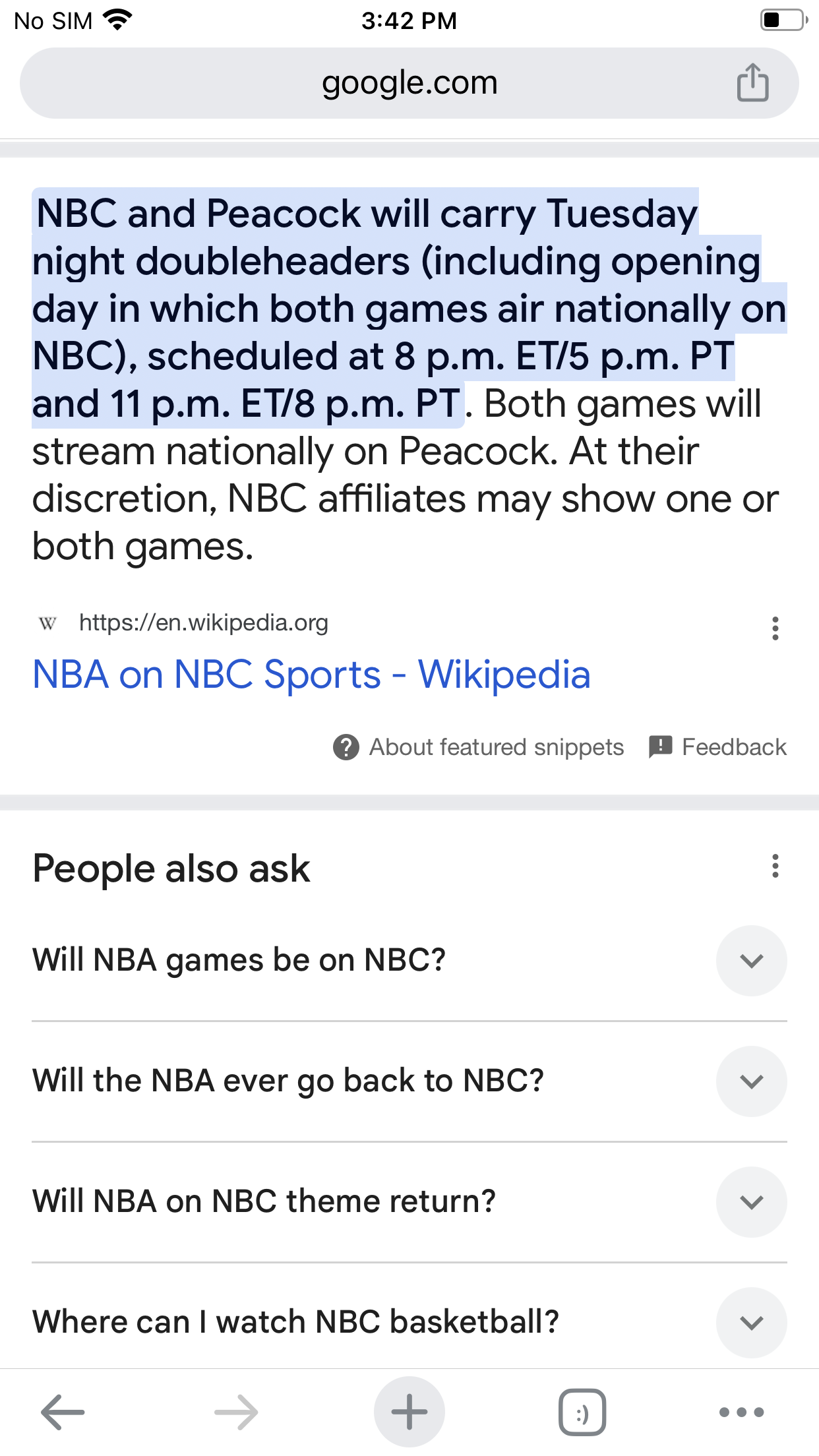
Task: Share this page from the address bar
Action: pos(752,83)
